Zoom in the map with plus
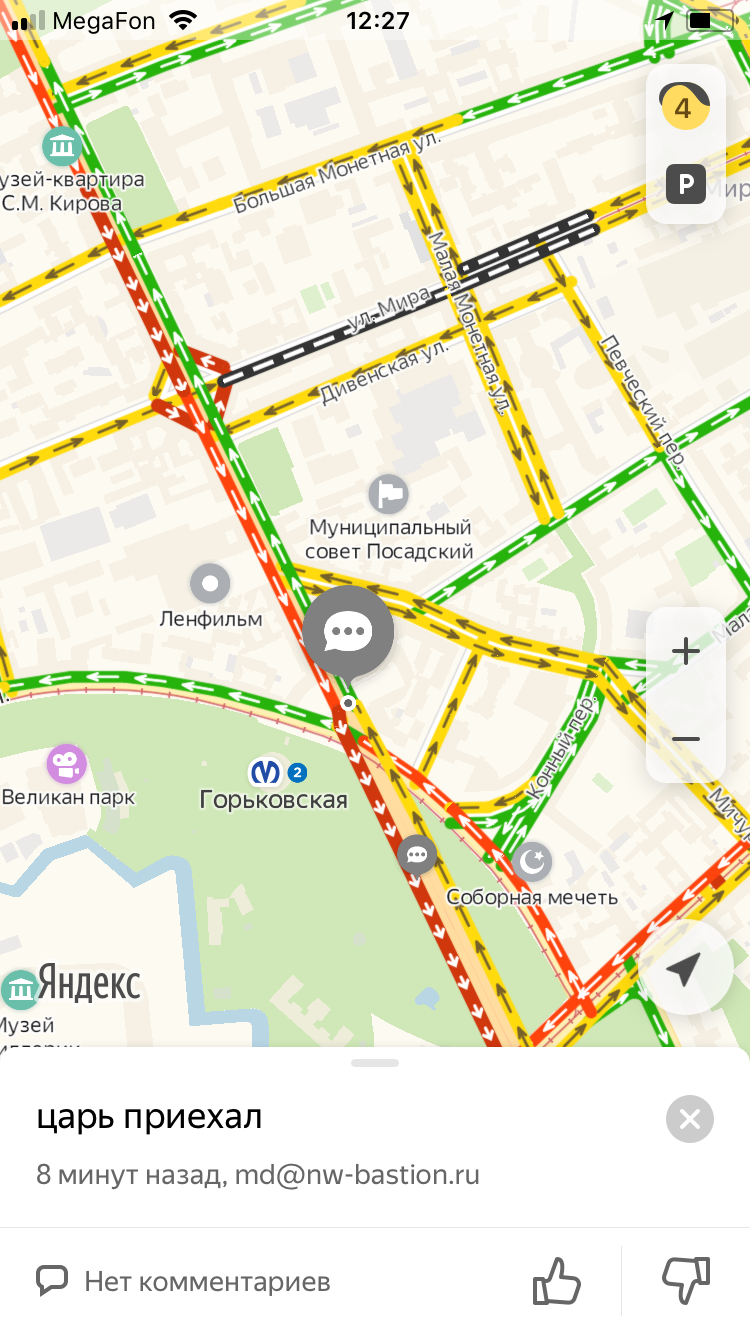This screenshot has width=750, height=1334. click(686, 653)
